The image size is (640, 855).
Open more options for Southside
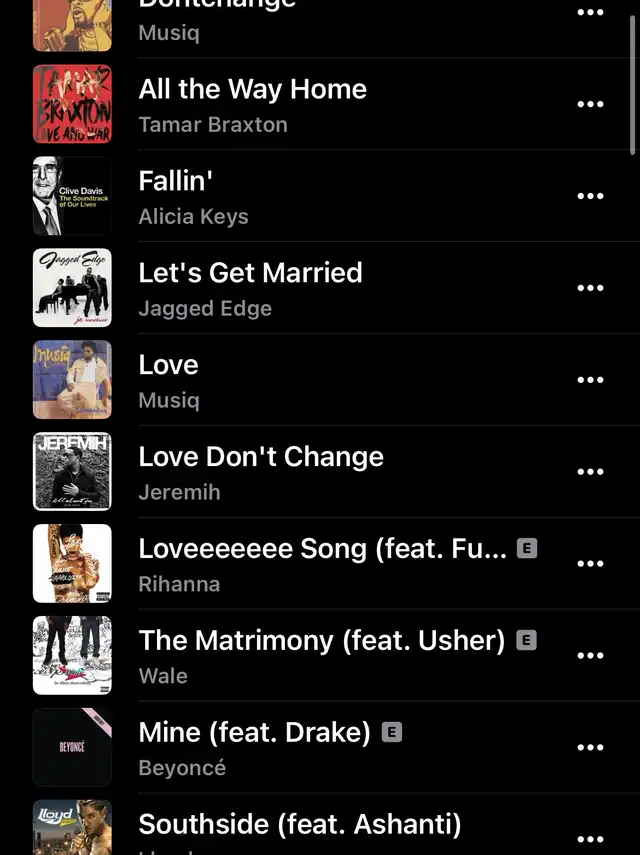590,838
